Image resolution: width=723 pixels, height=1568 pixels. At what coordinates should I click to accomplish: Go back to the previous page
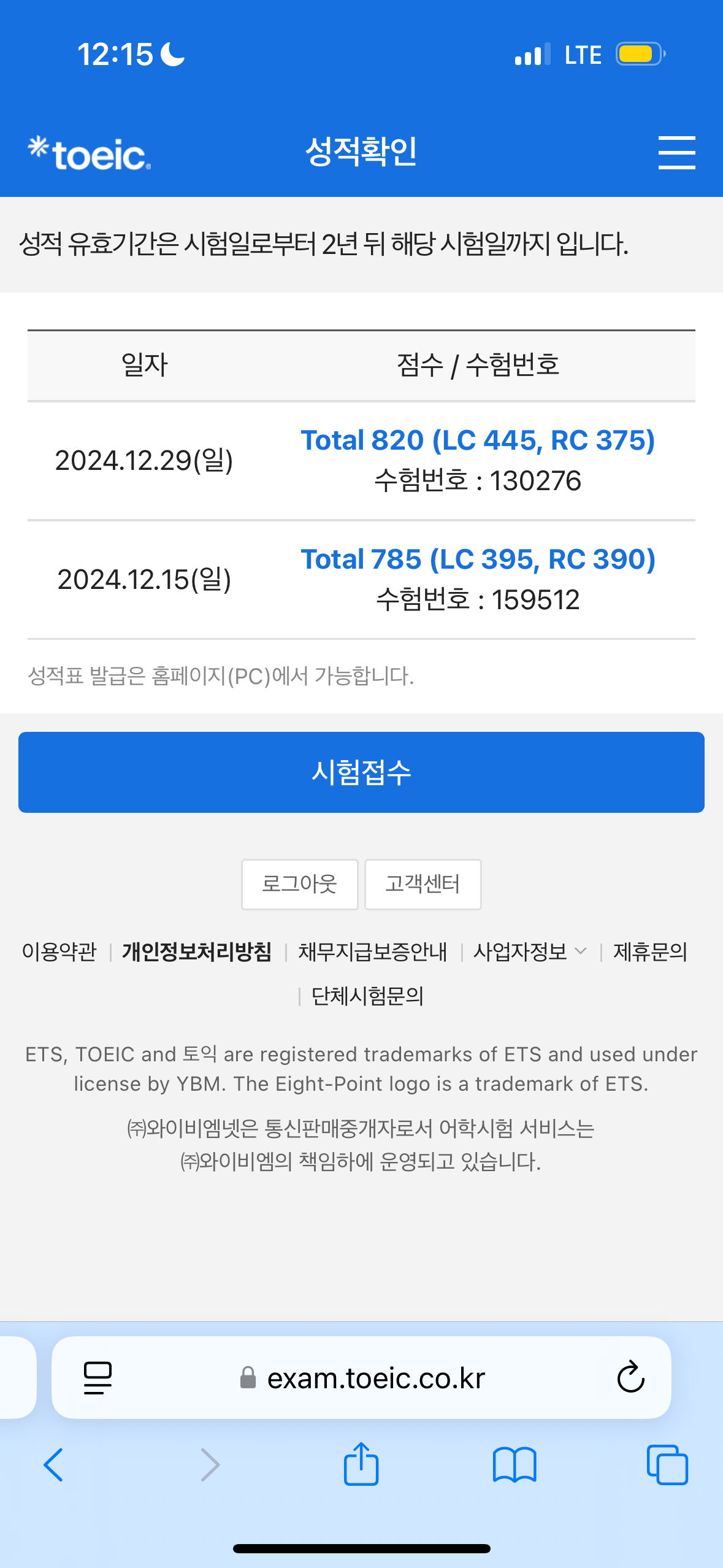coord(53,1465)
